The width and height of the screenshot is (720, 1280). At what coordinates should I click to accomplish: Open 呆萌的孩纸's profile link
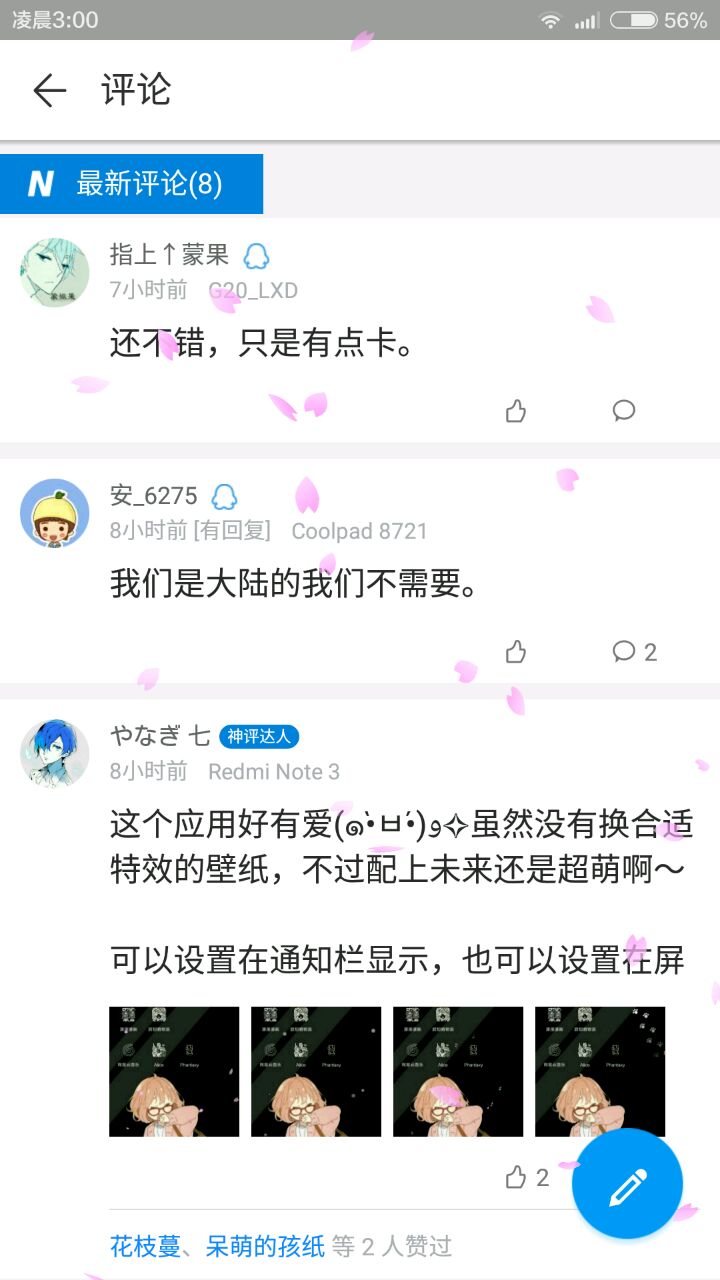[x=265, y=1246]
